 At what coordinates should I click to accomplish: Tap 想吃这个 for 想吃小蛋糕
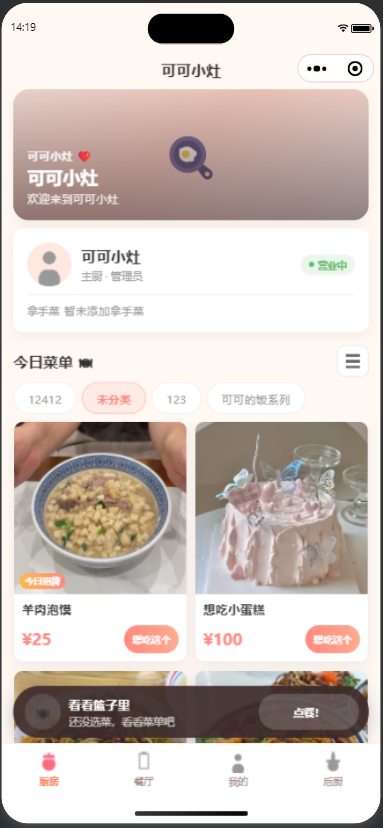(332, 639)
